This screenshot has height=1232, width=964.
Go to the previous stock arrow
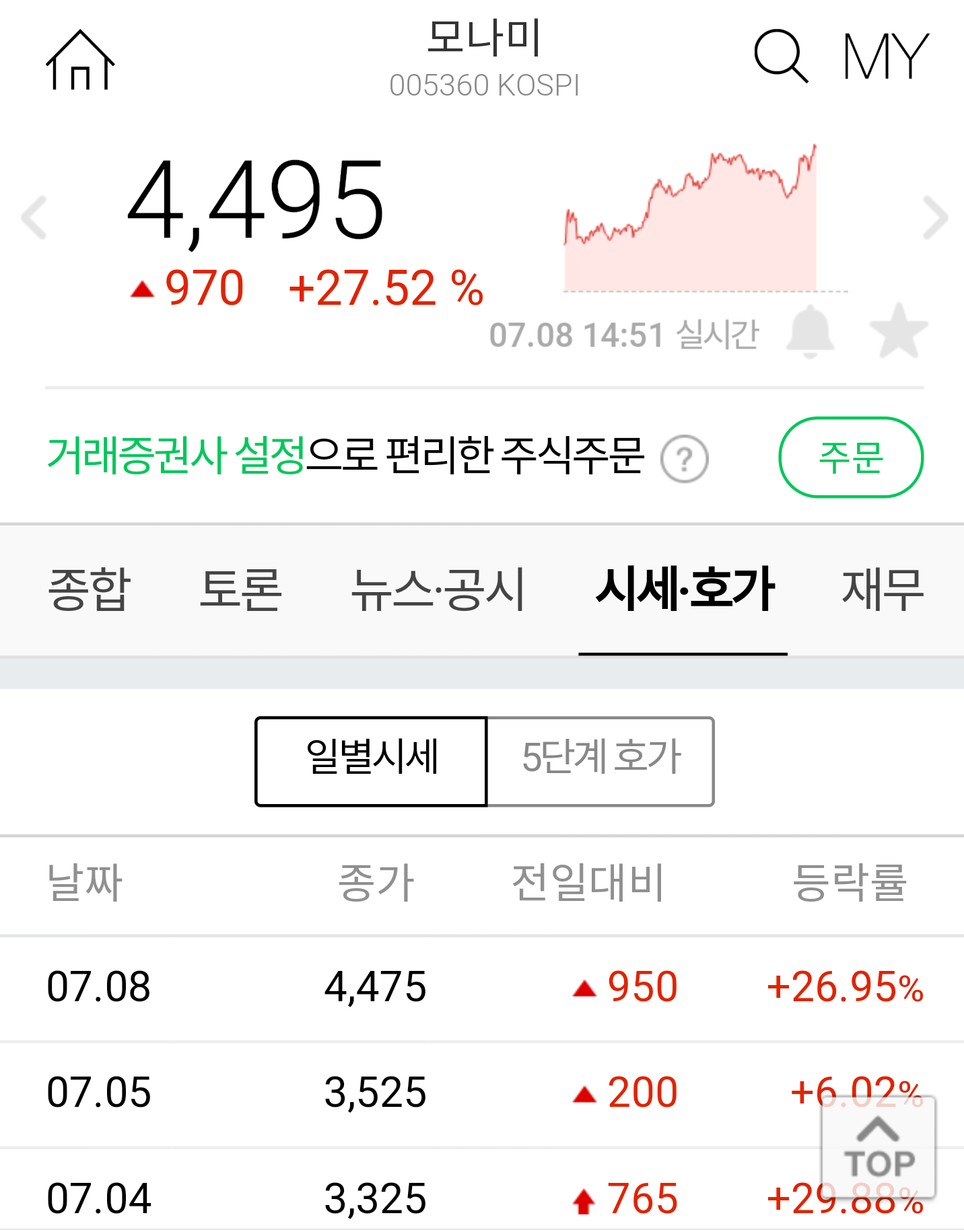(x=34, y=217)
